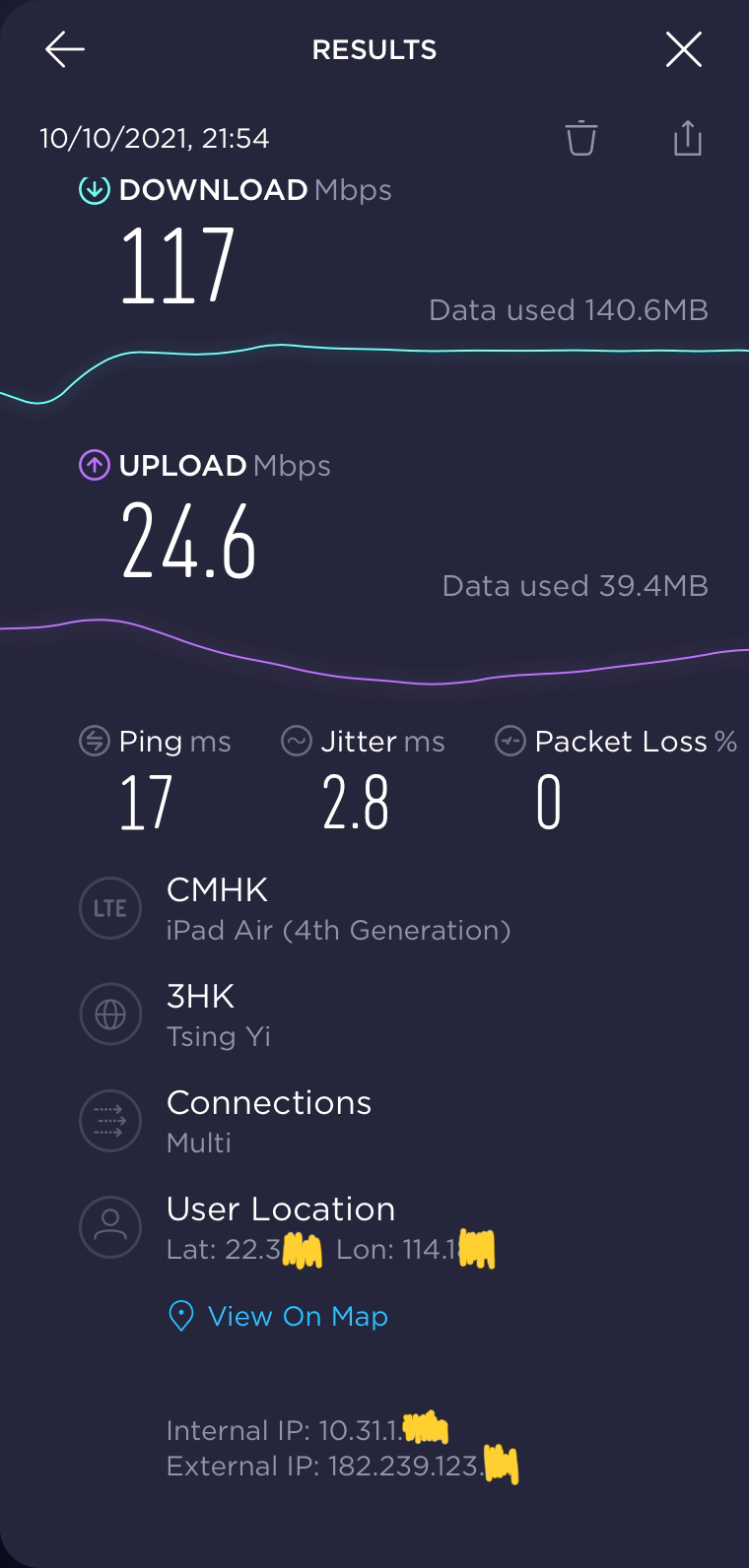Go back using the arrow icon

pos(65,49)
